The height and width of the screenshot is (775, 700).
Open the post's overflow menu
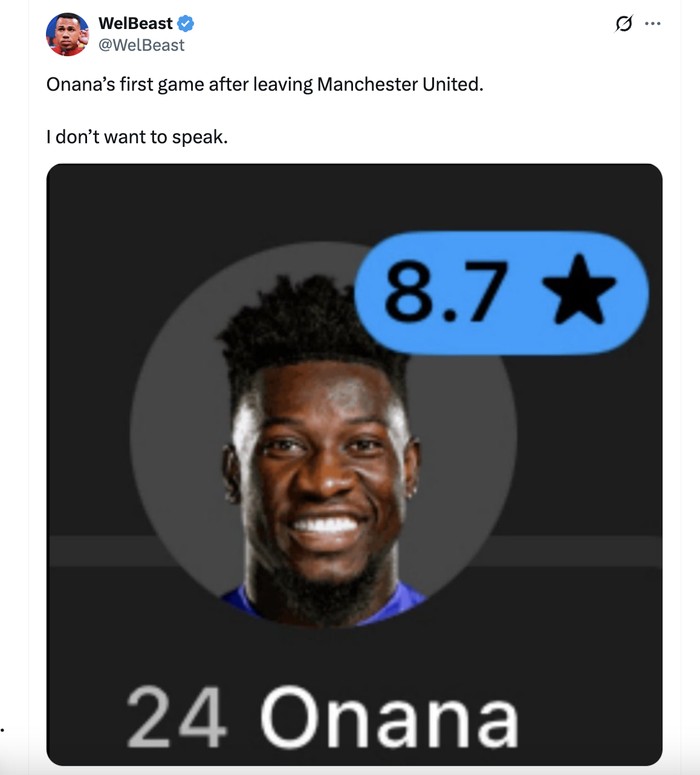[653, 24]
